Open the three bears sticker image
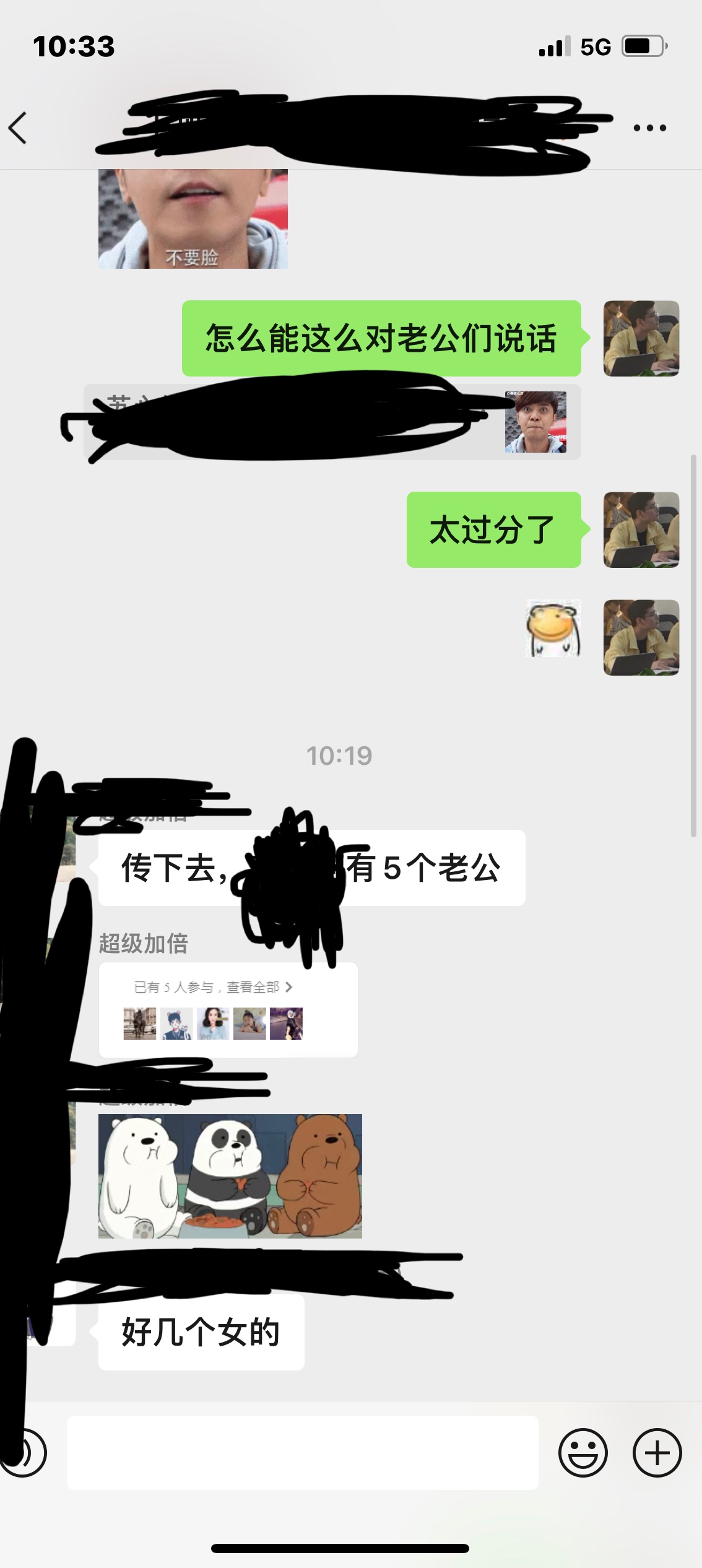 pyautogui.click(x=230, y=1175)
